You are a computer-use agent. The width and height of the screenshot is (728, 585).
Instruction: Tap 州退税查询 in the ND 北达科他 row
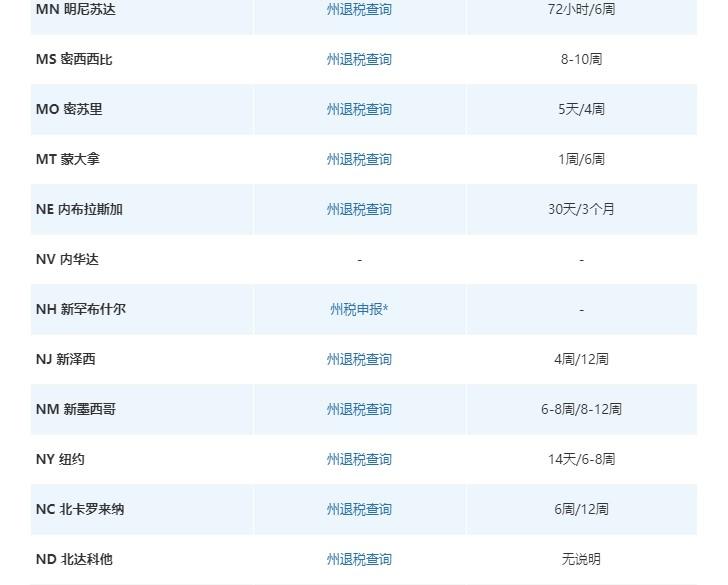click(359, 559)
